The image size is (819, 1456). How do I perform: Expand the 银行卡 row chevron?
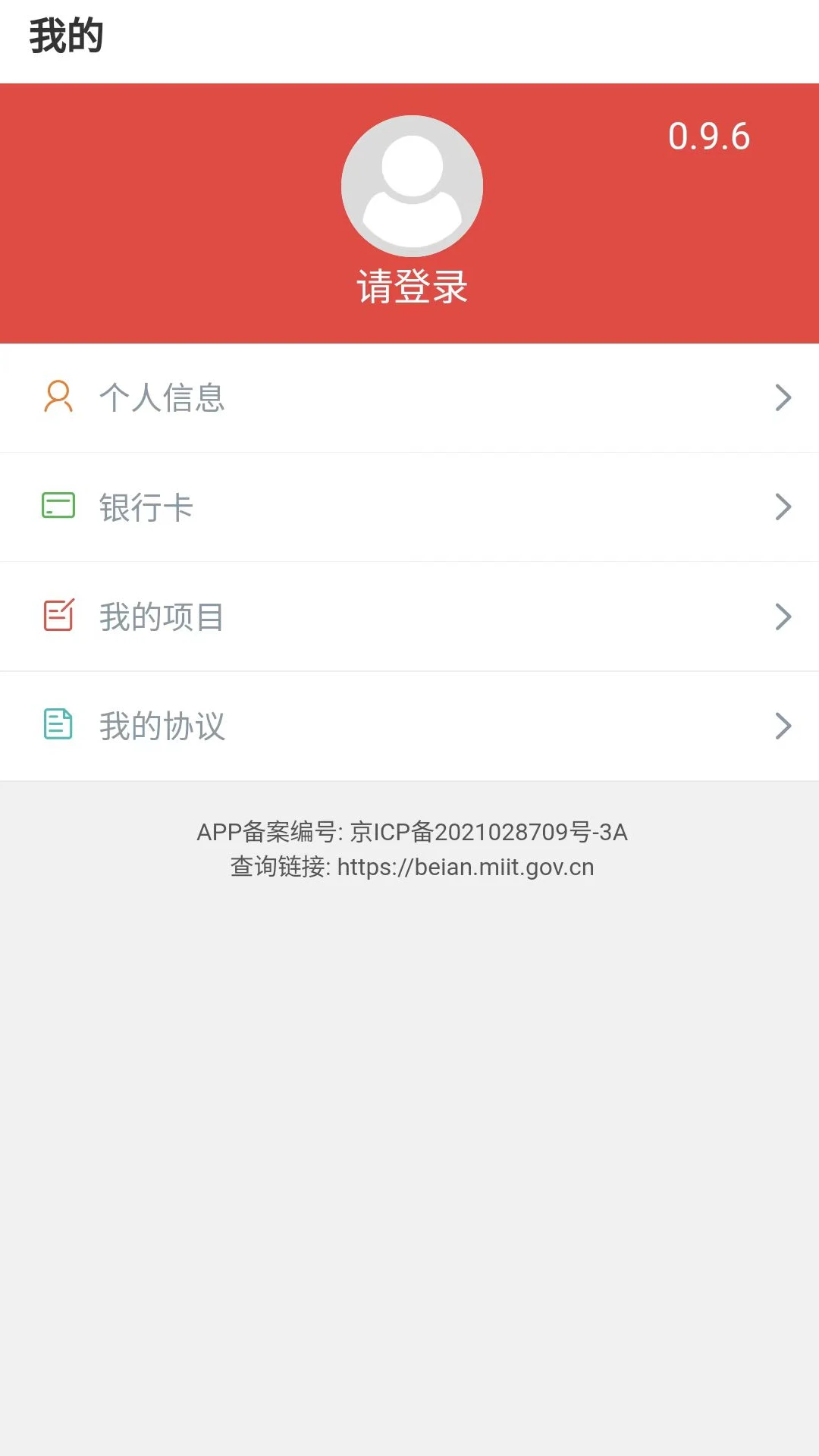(x=783, y=507)
